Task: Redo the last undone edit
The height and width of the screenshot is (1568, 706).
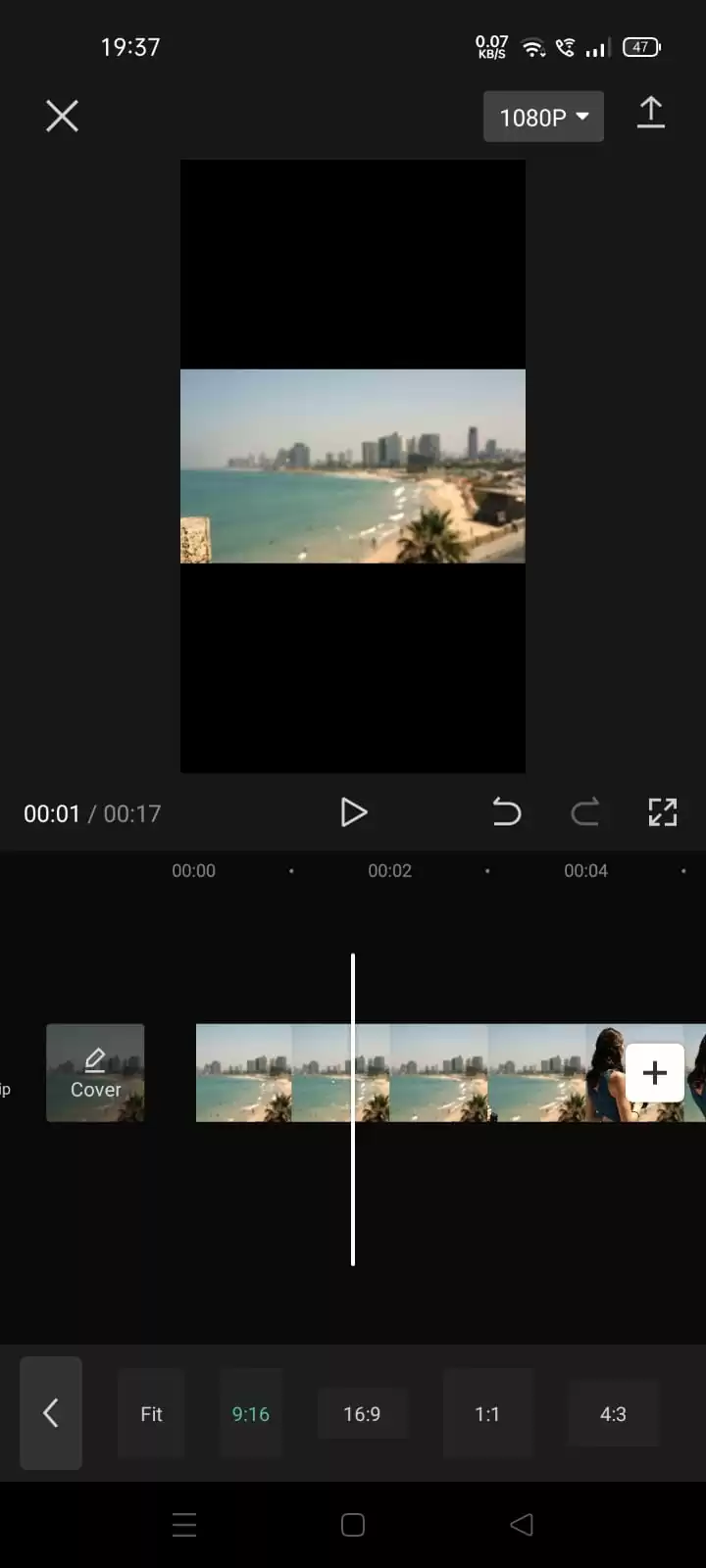Action: click(585, 812)
